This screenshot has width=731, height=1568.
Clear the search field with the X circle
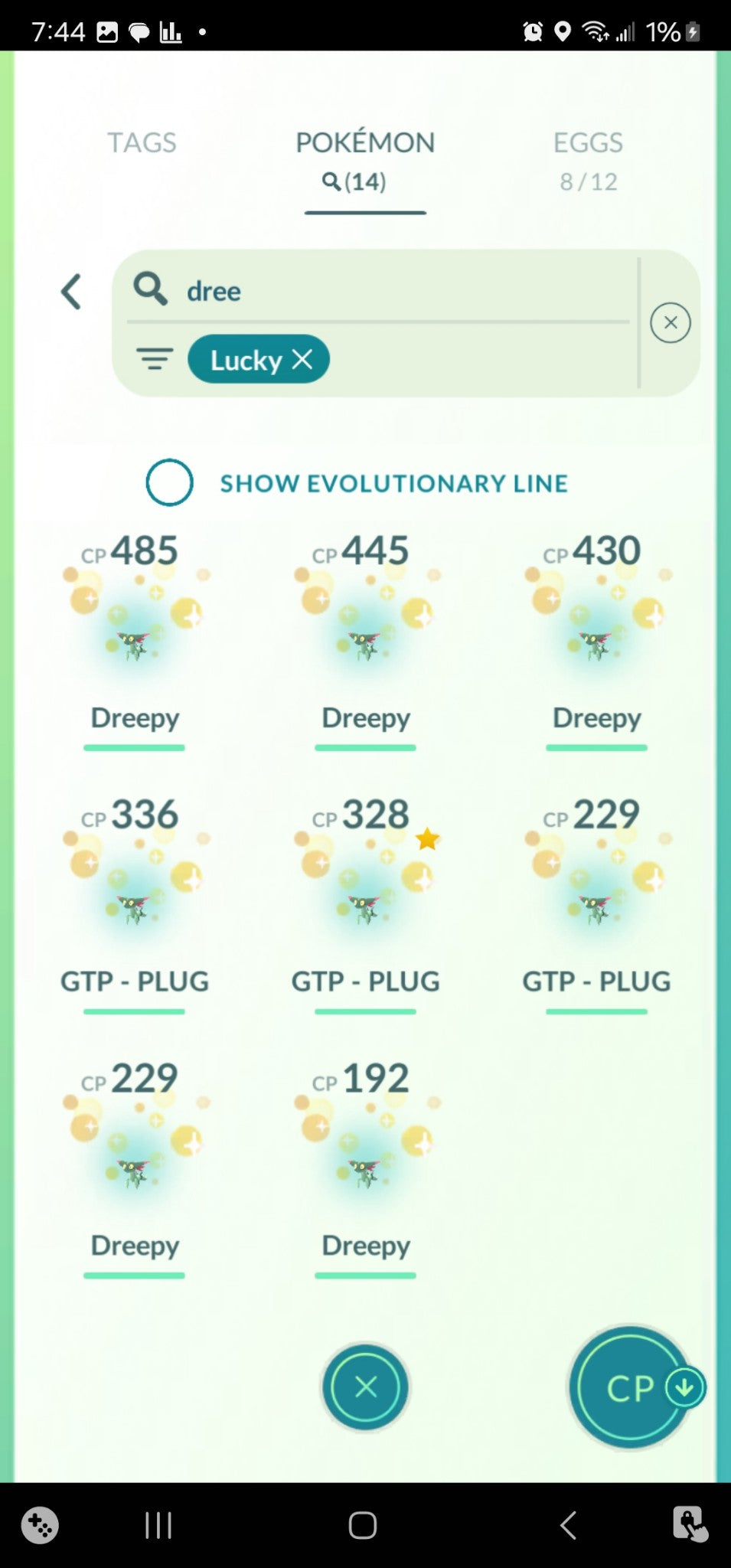click(x=670, y=322)
